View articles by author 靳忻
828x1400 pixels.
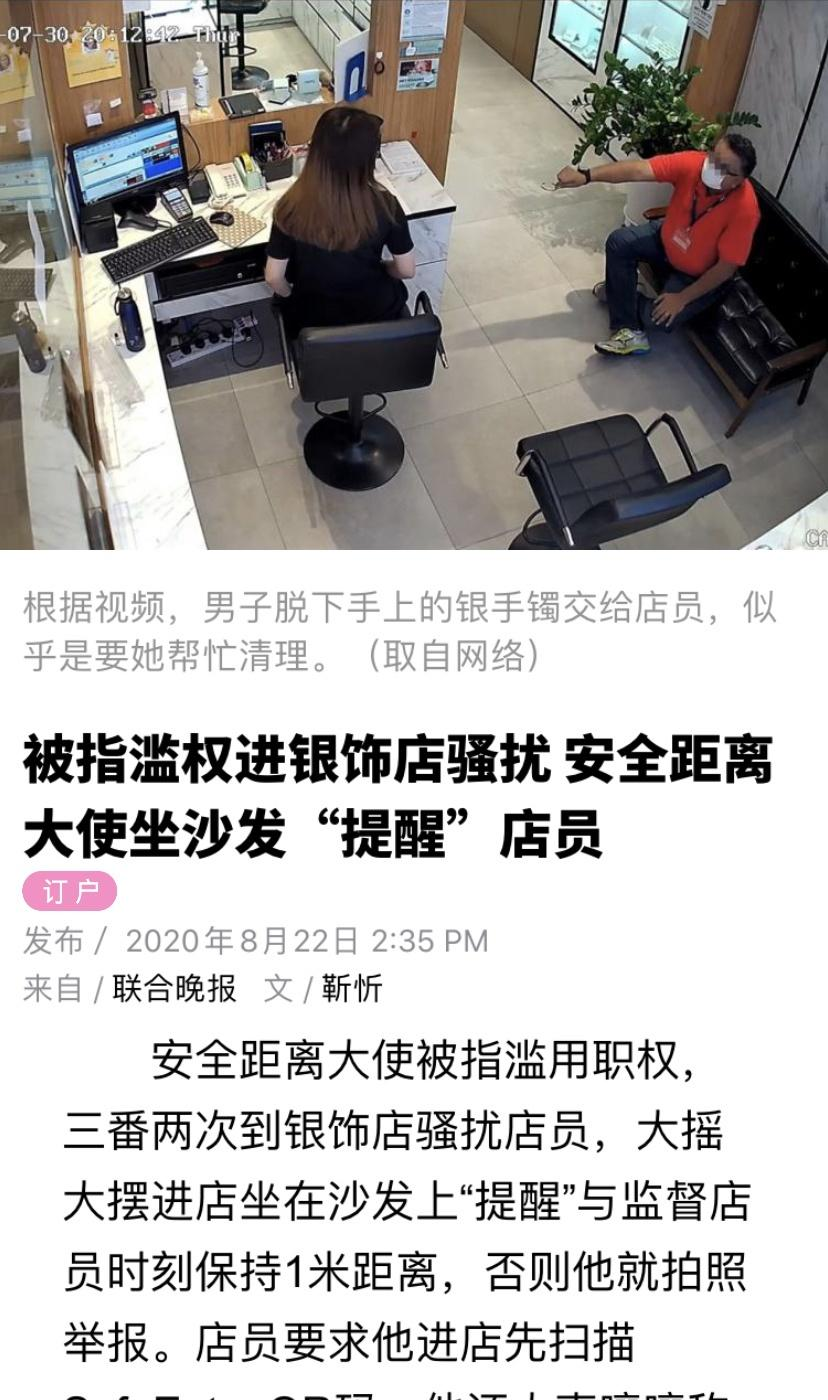(x=352, y=988)
